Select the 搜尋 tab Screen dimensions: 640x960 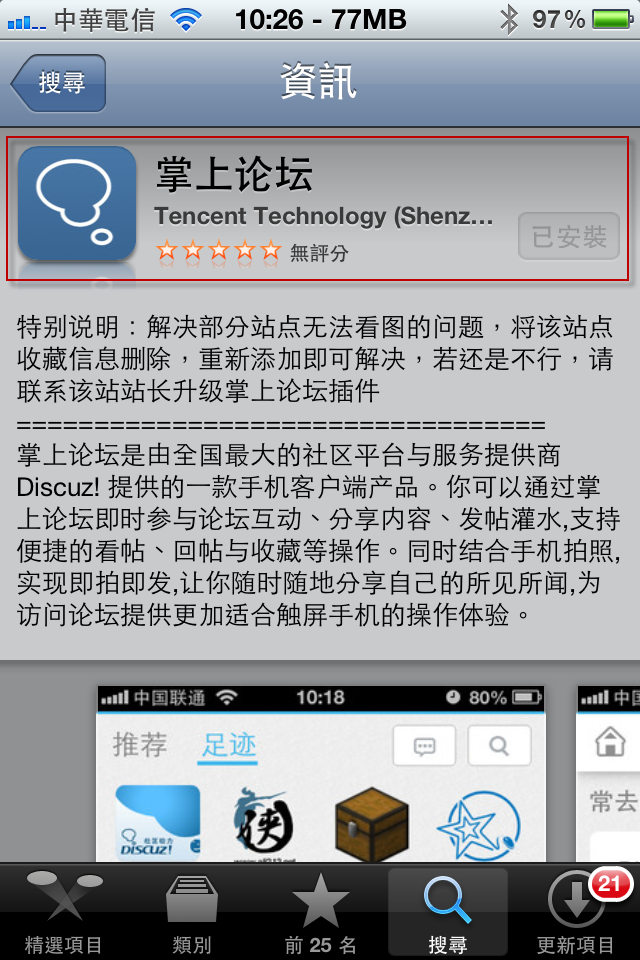pyautogui.click(x=448, y=912)
